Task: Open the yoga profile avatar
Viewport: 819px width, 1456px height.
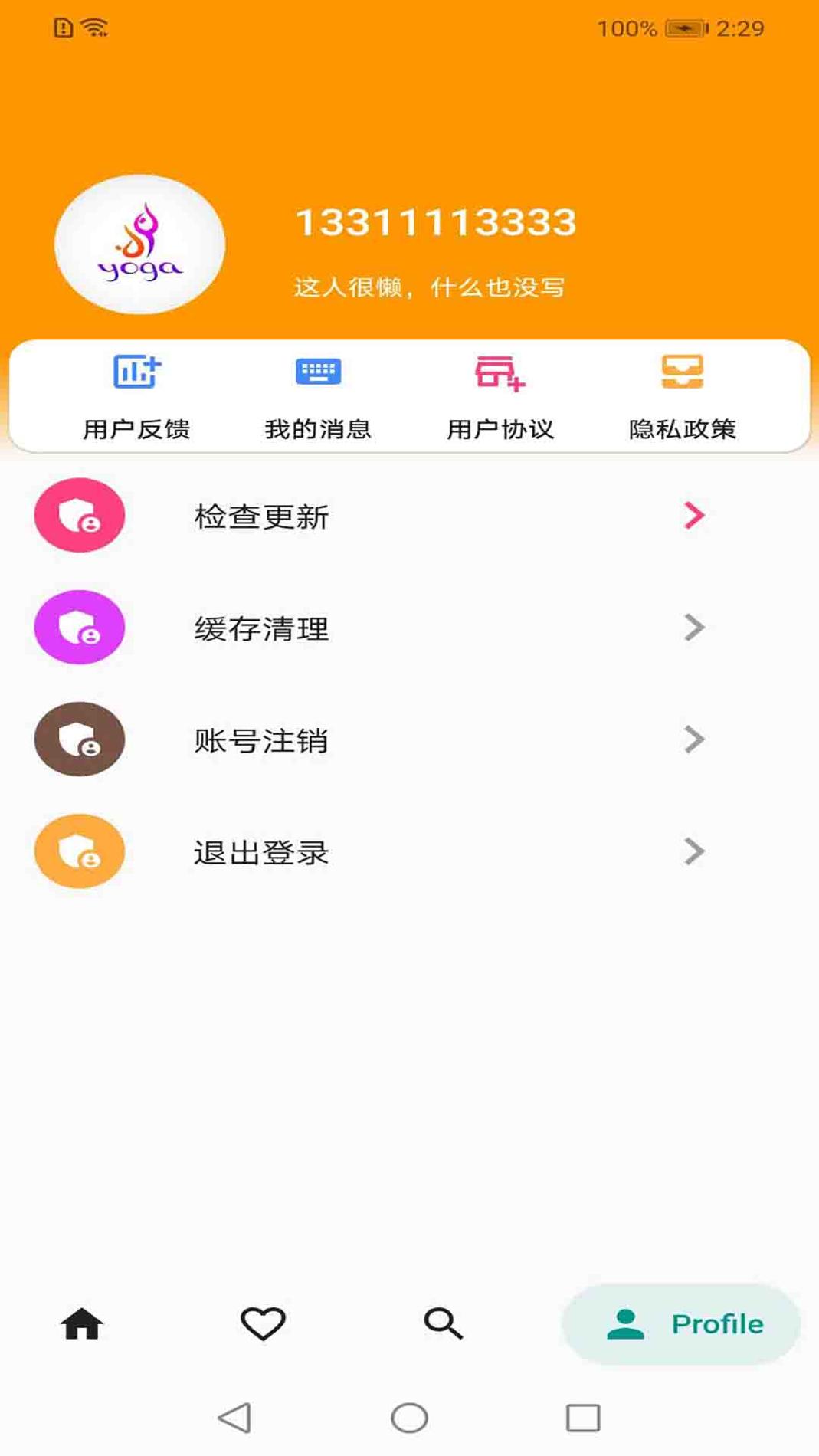Action: [x=139, y=244]
